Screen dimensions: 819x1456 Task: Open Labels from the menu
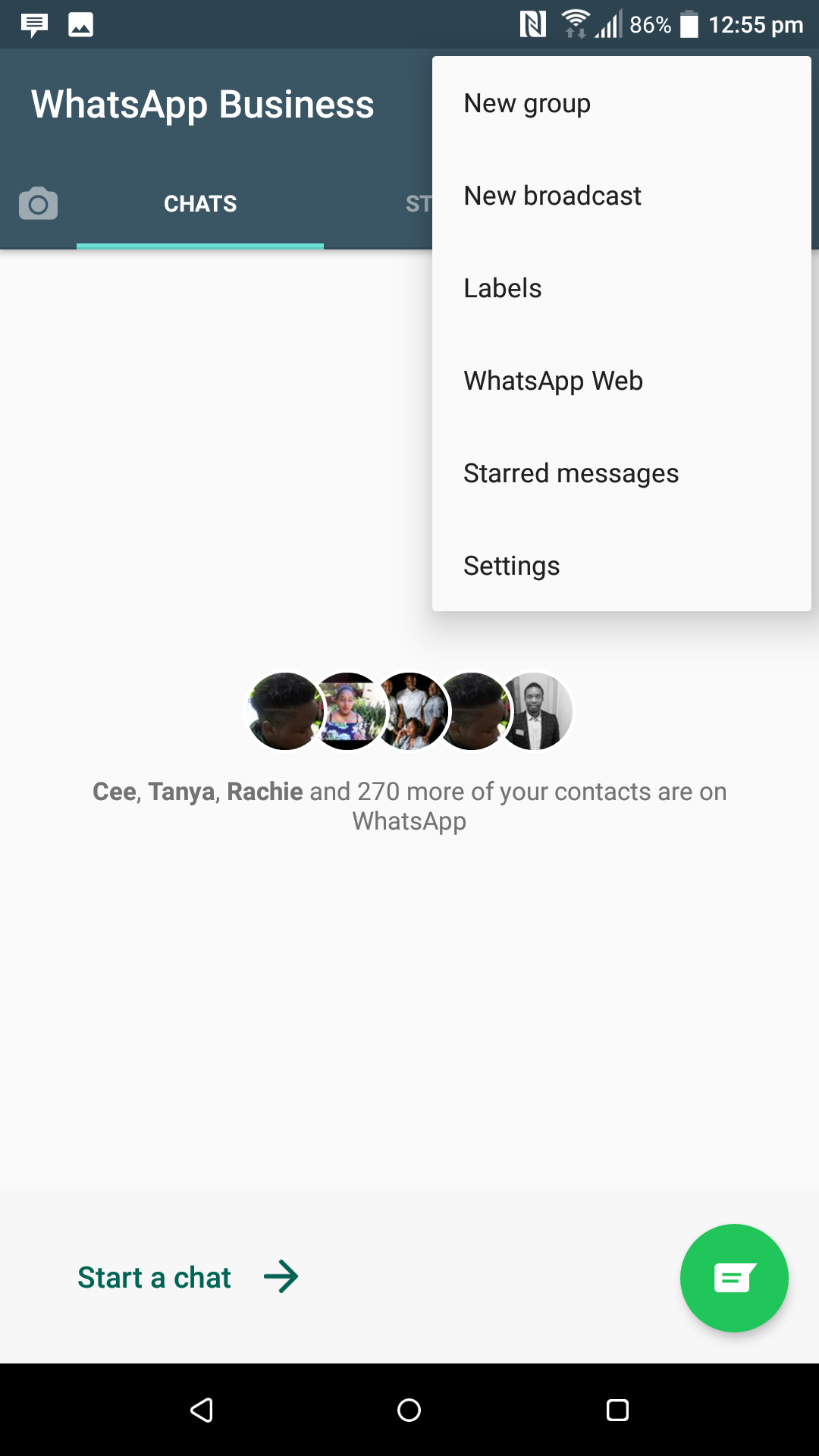tap(621, 288)
